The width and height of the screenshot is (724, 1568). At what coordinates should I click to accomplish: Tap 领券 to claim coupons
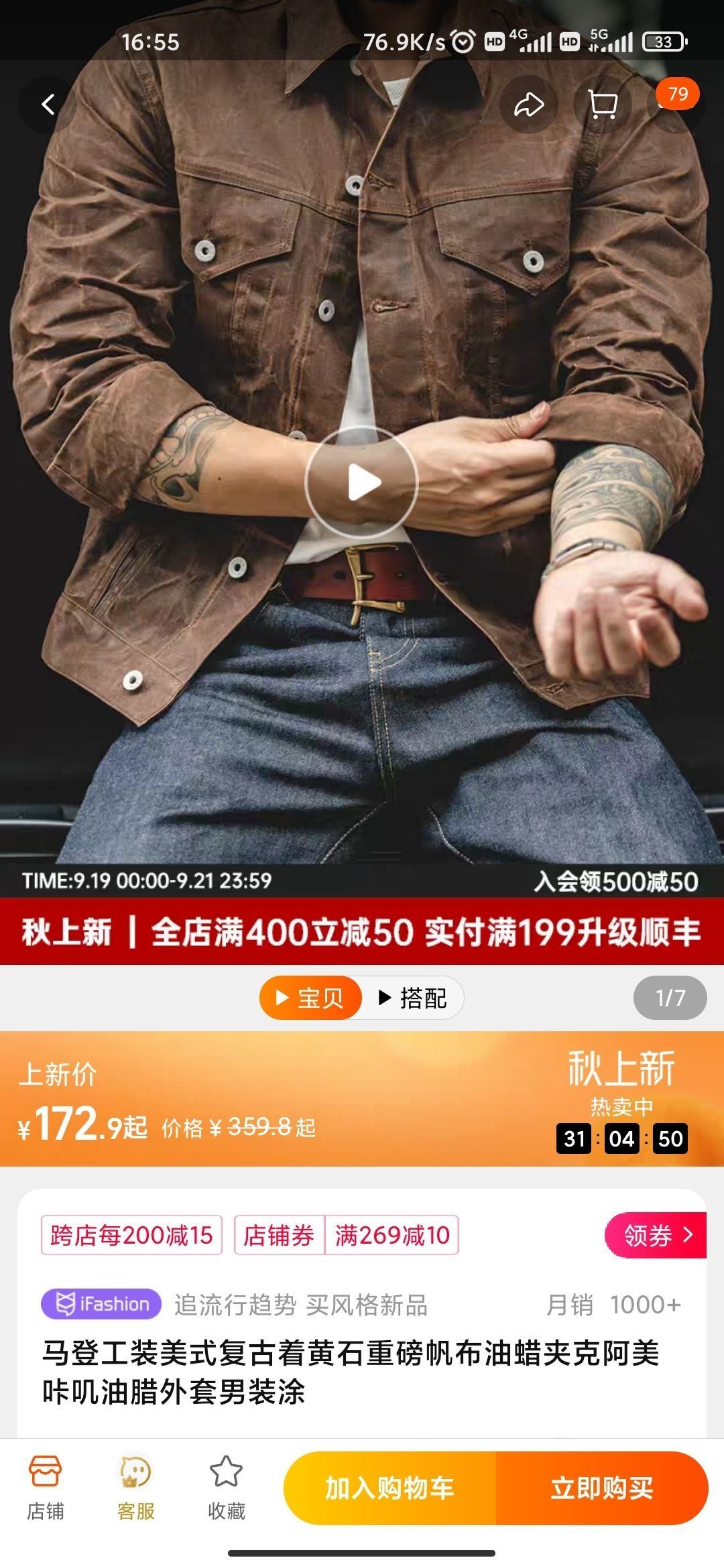(656, 1235)
